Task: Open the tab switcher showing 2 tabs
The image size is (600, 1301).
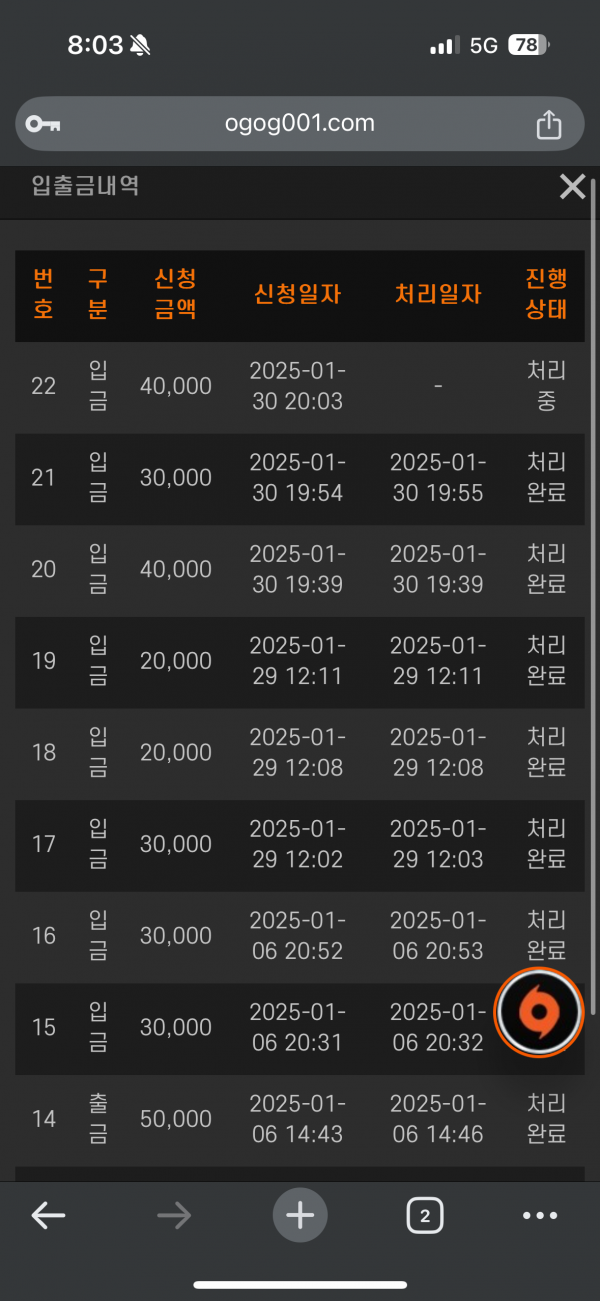Action: click(425, 1216)
